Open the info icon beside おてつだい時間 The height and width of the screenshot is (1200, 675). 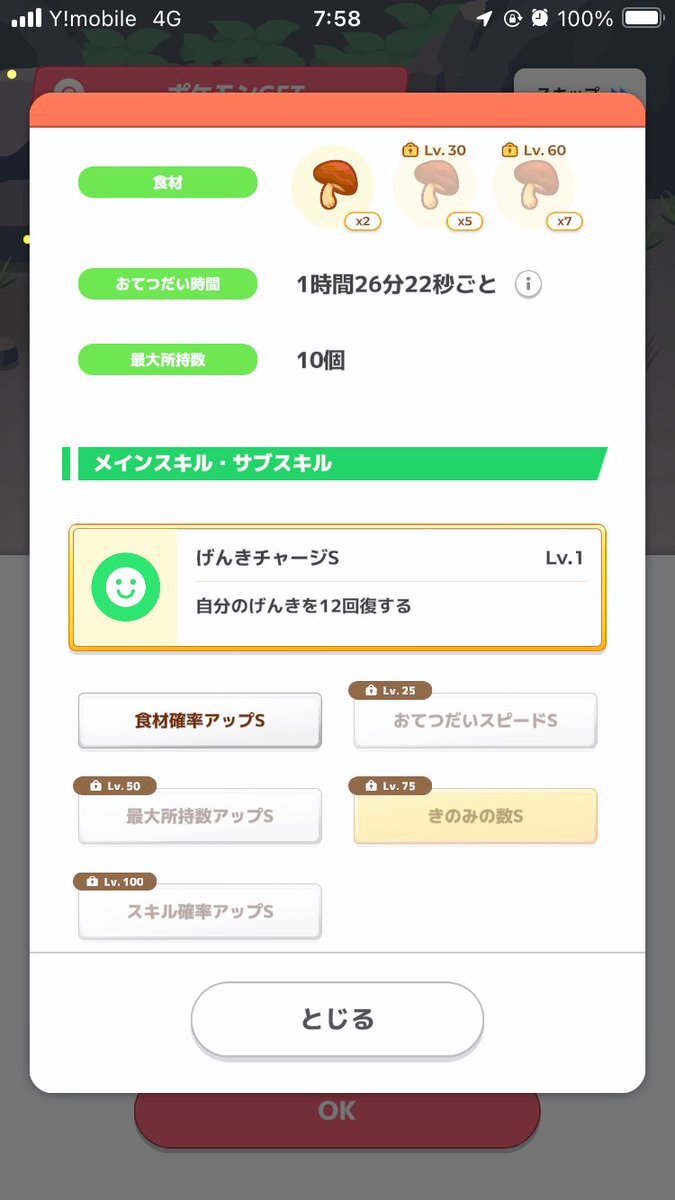(x=528, y=284)
